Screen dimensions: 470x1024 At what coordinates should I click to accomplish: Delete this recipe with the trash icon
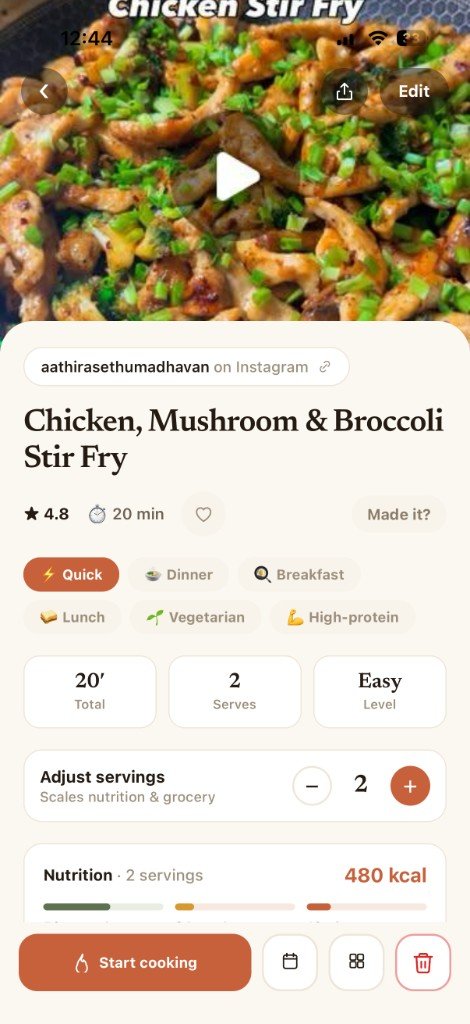click(x=423, y=962)
